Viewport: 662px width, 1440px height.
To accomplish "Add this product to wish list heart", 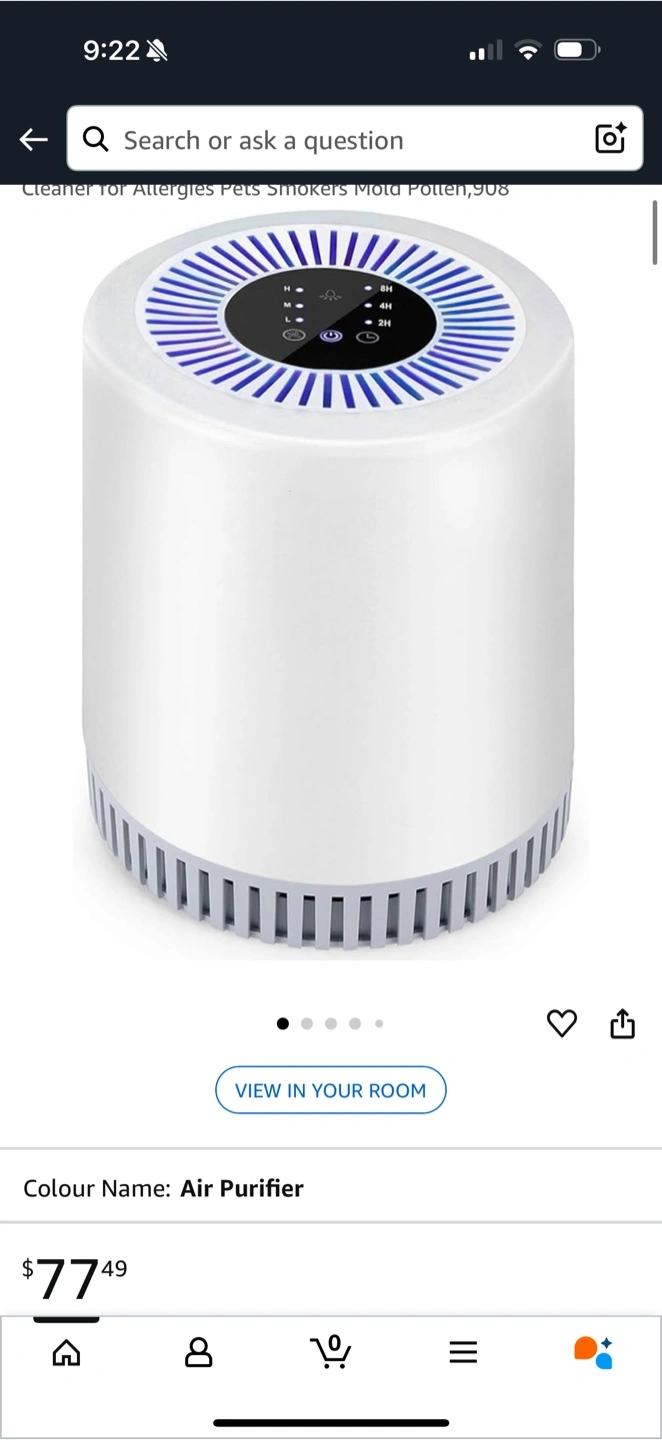I will [562, 1023].
